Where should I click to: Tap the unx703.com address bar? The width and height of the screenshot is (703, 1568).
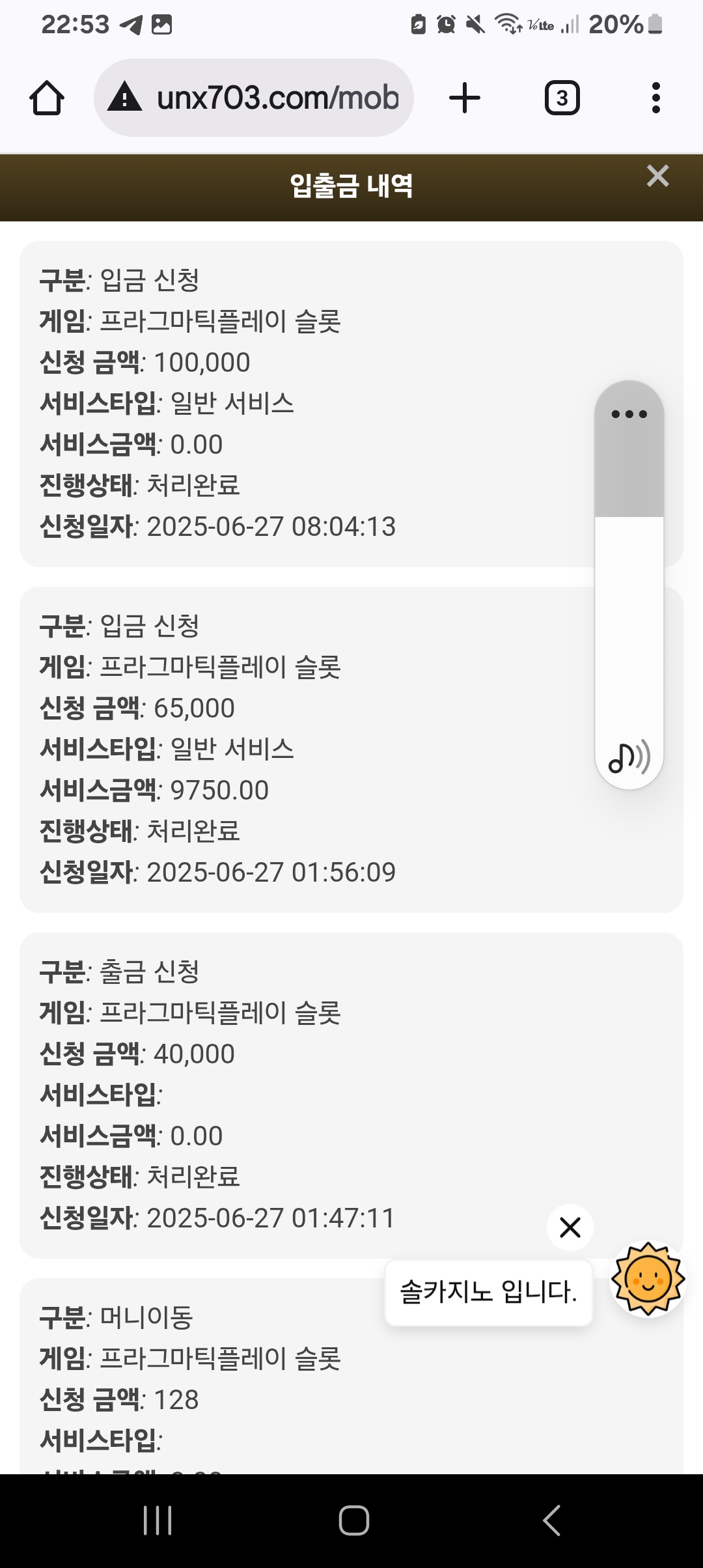coord(254,98)
